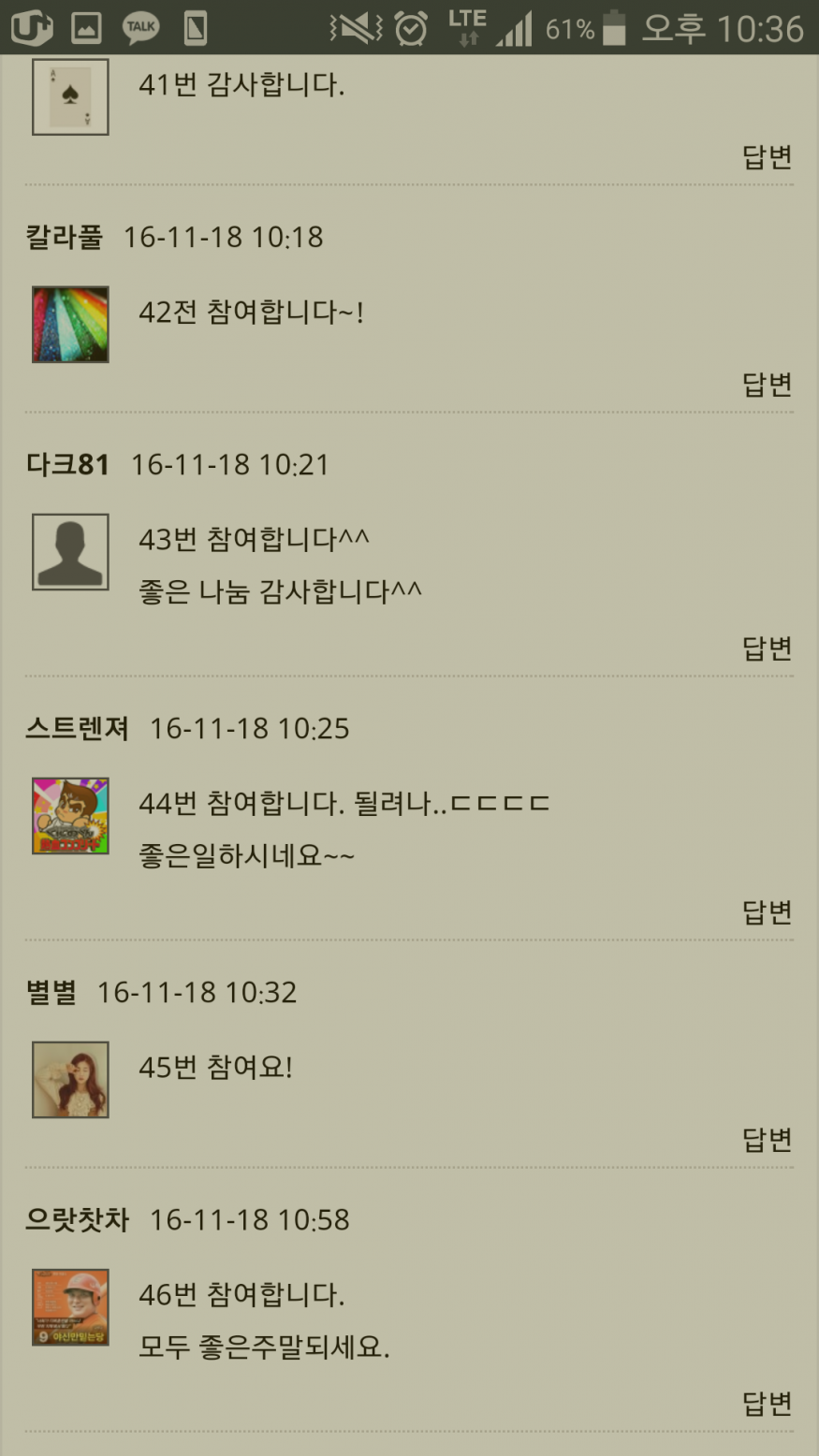
Task: Reply to 칼라풀's 42전 참여합니다 comment
Action: 767,385
